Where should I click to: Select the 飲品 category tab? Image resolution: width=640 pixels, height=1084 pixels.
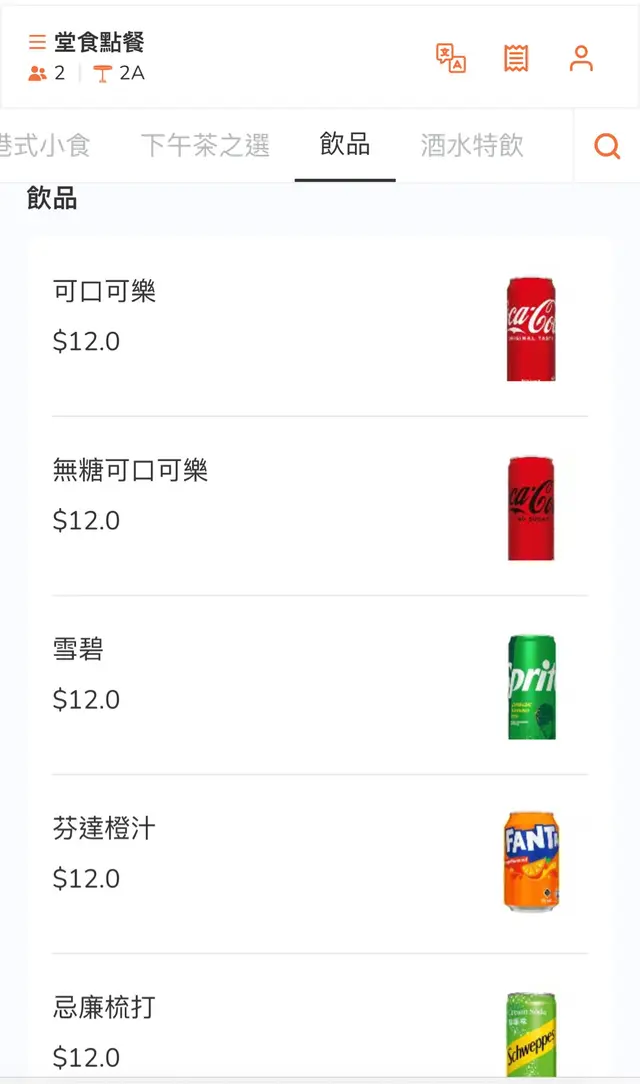point(345,145)
